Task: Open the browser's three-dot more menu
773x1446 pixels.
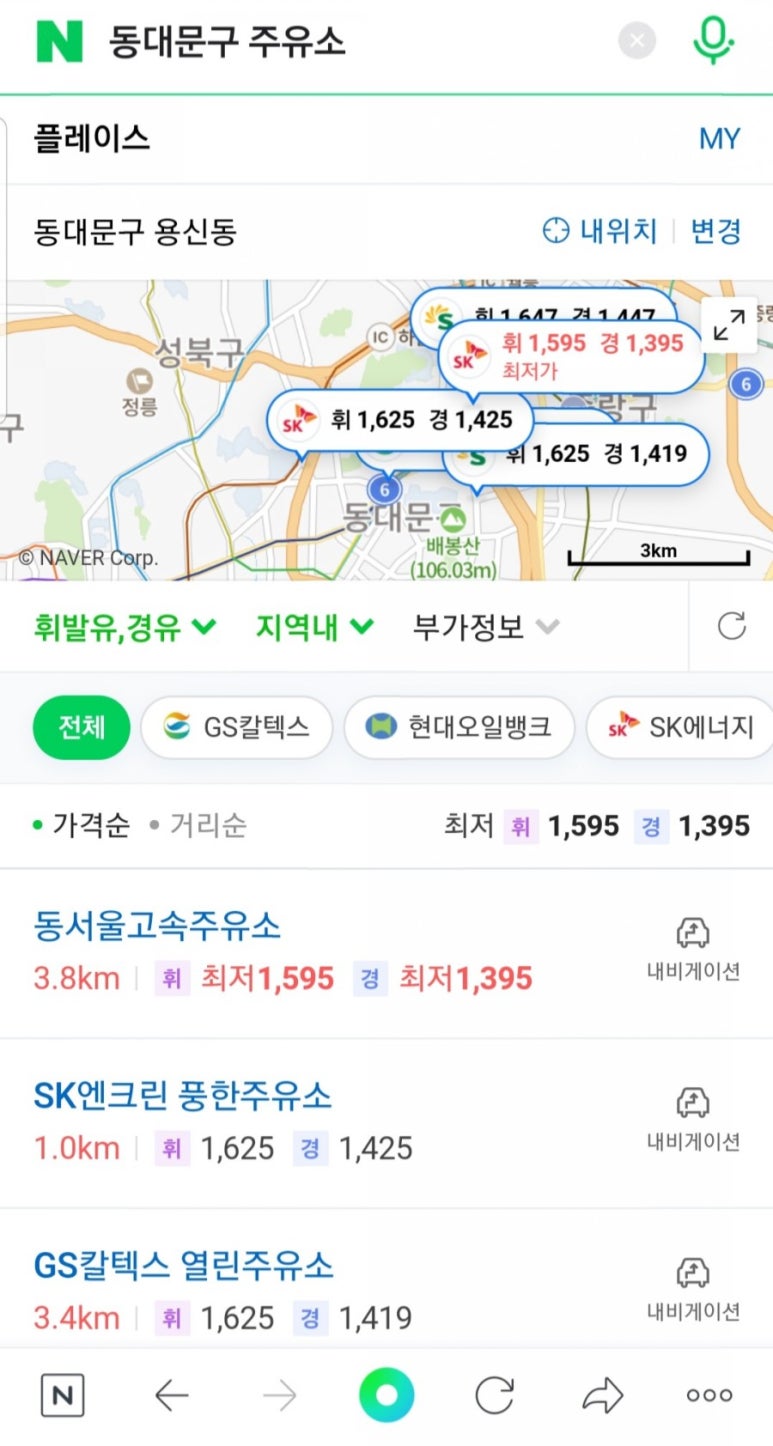Action: [x=709, y=1396]
